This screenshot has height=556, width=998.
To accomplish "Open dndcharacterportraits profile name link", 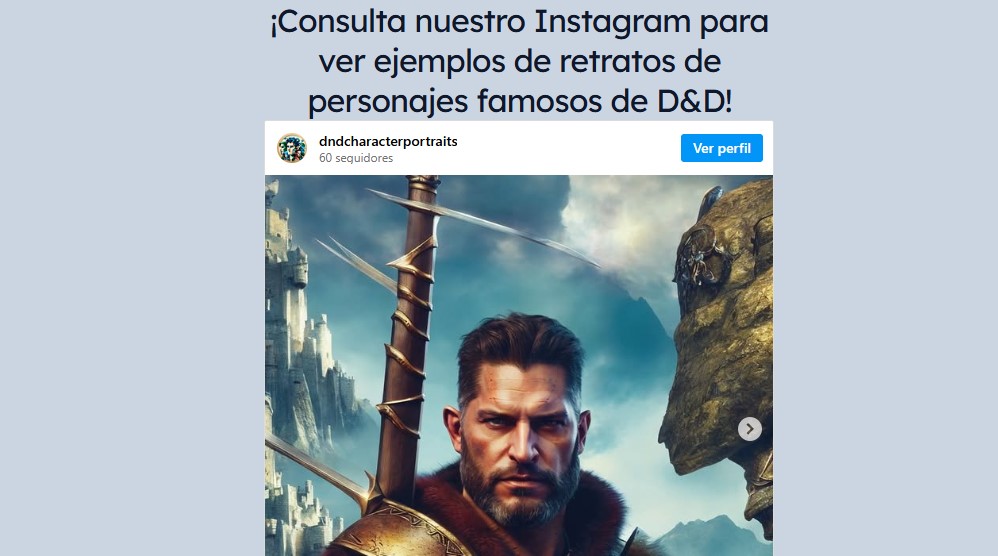I will pyautogui.click(x=388, y=141).
